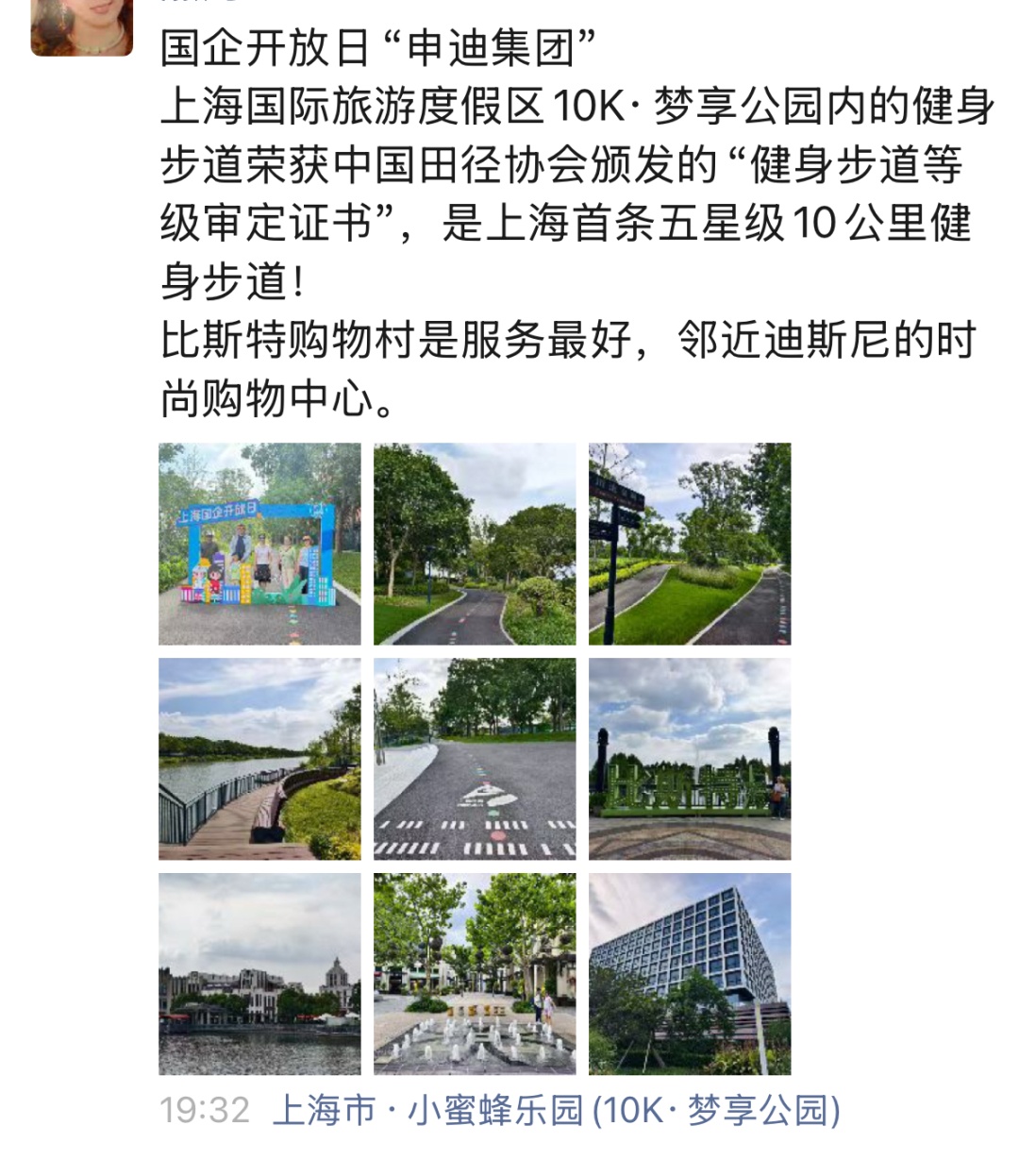View the riverside wooden boardwalk photo
1019x1176 pixels.
259,759
